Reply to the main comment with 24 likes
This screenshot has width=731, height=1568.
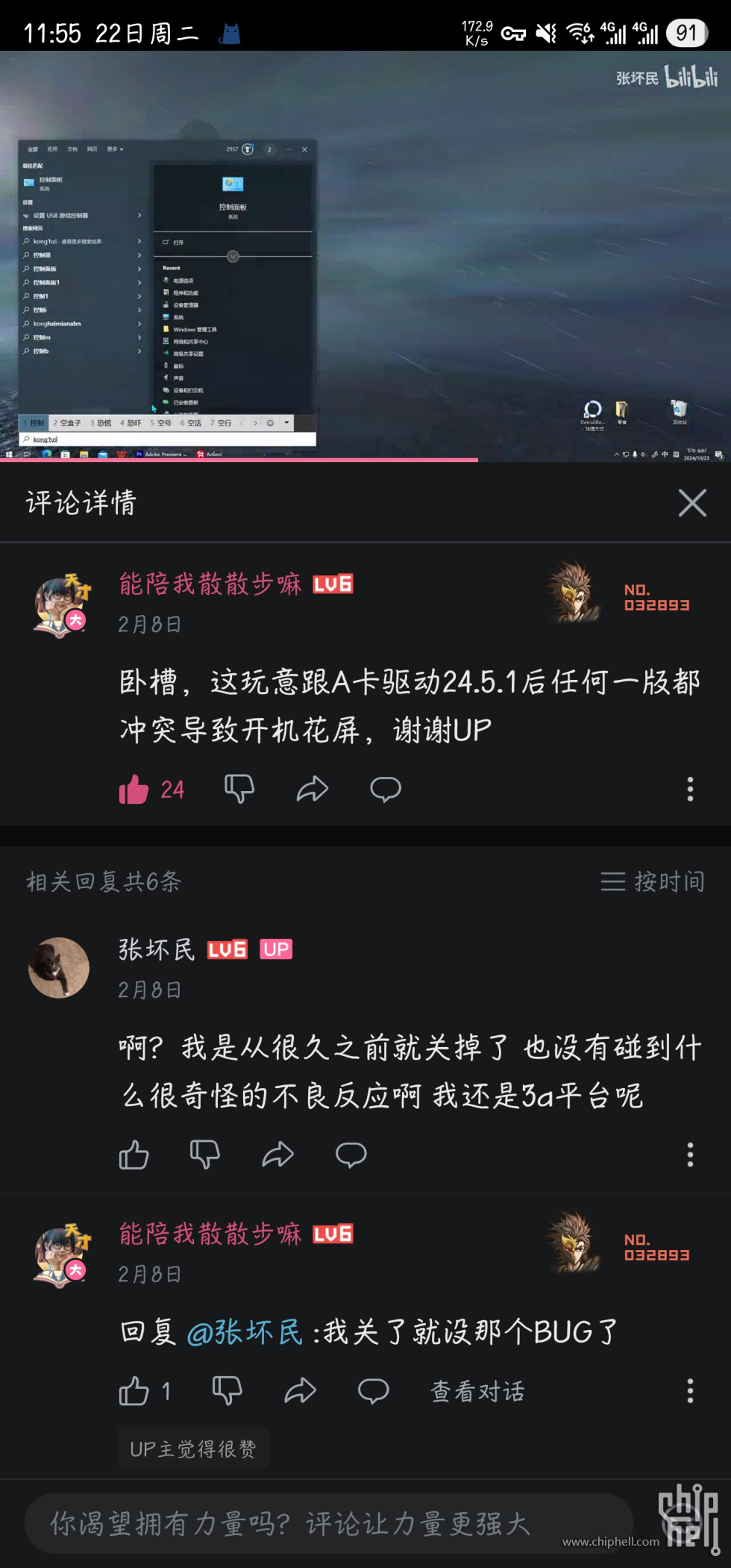385,789
